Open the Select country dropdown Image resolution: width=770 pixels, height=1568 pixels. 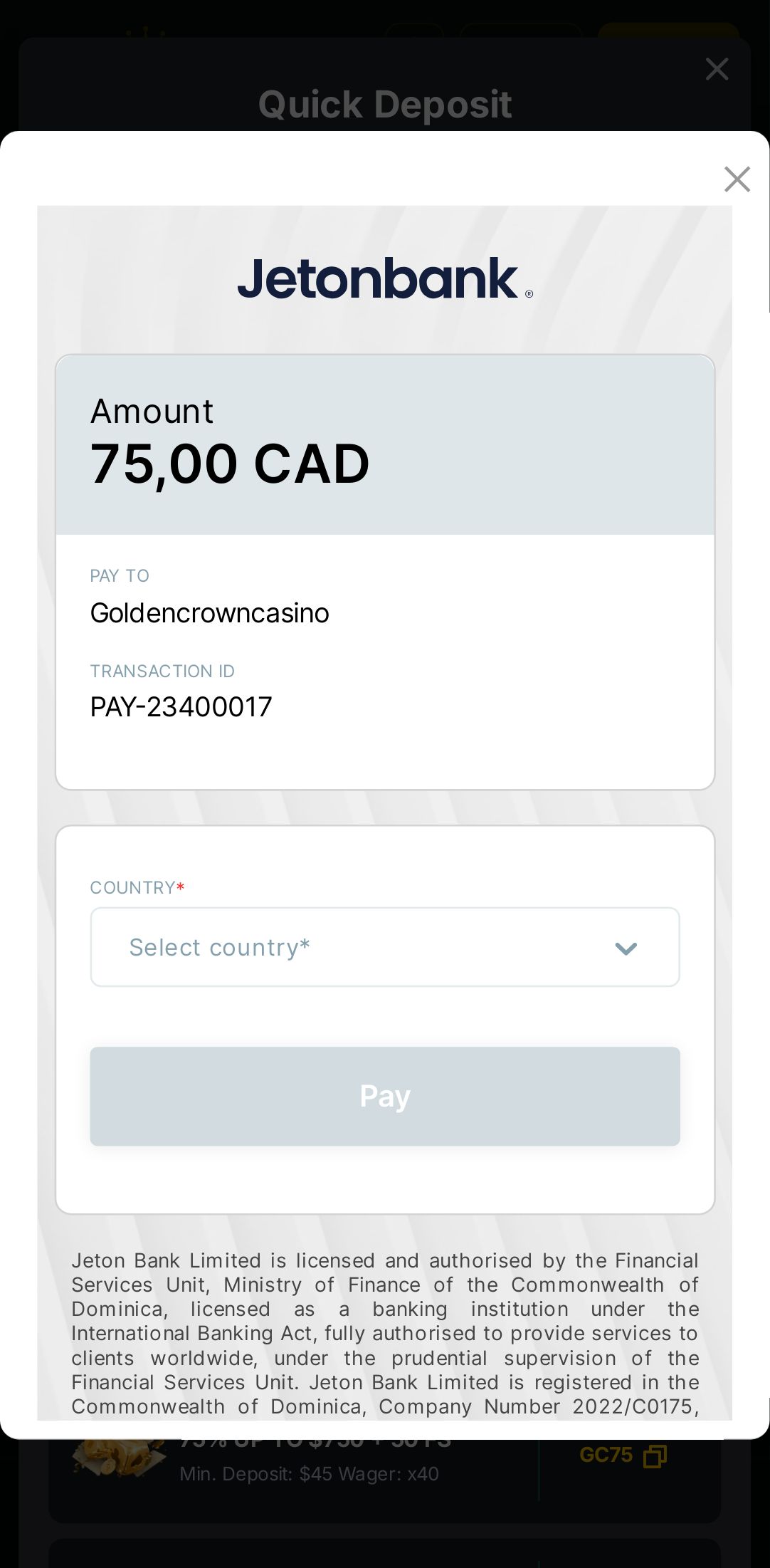(x=384, y=947)
